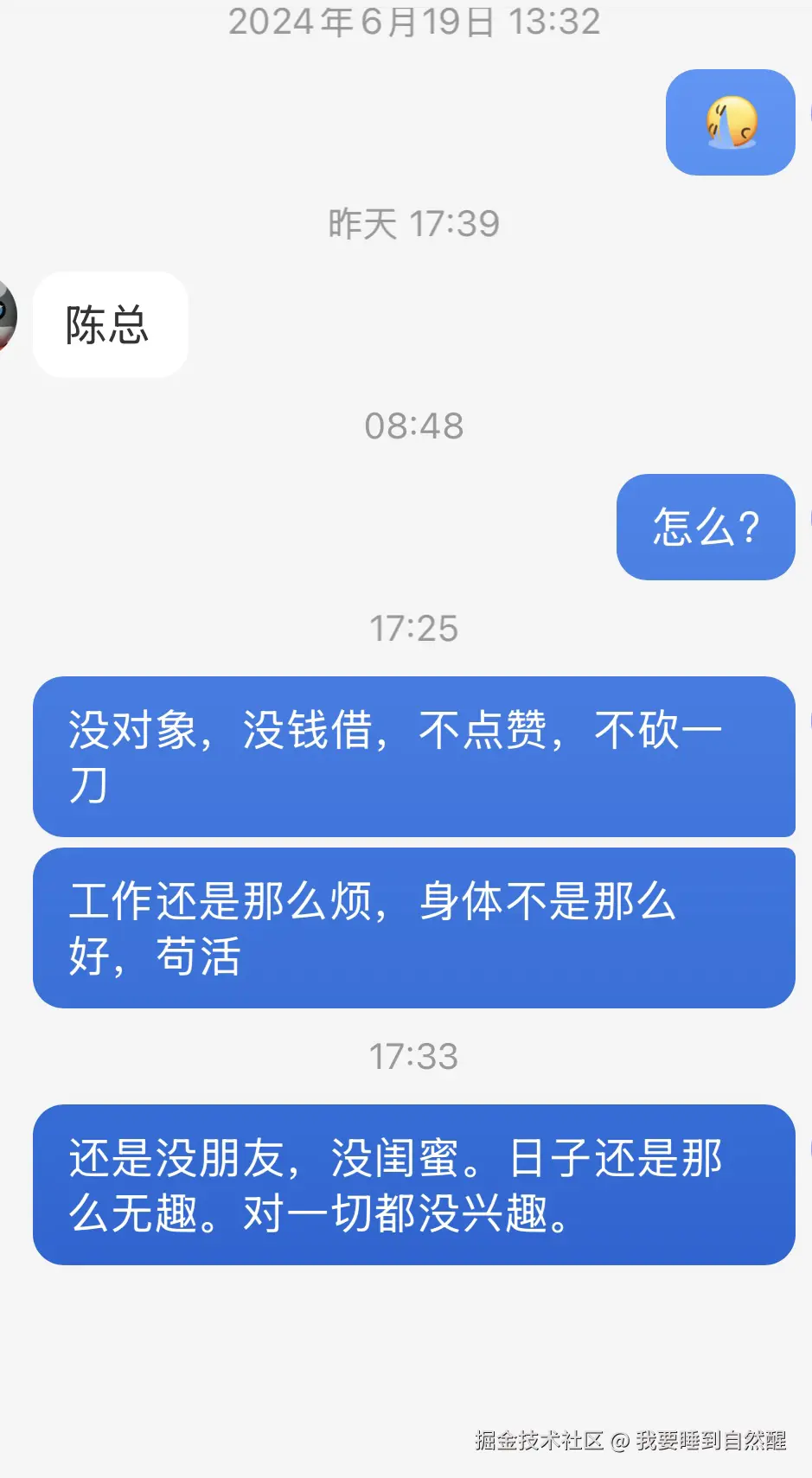
Task: Tap the 08:48 time divider
Action: [413, 425]
